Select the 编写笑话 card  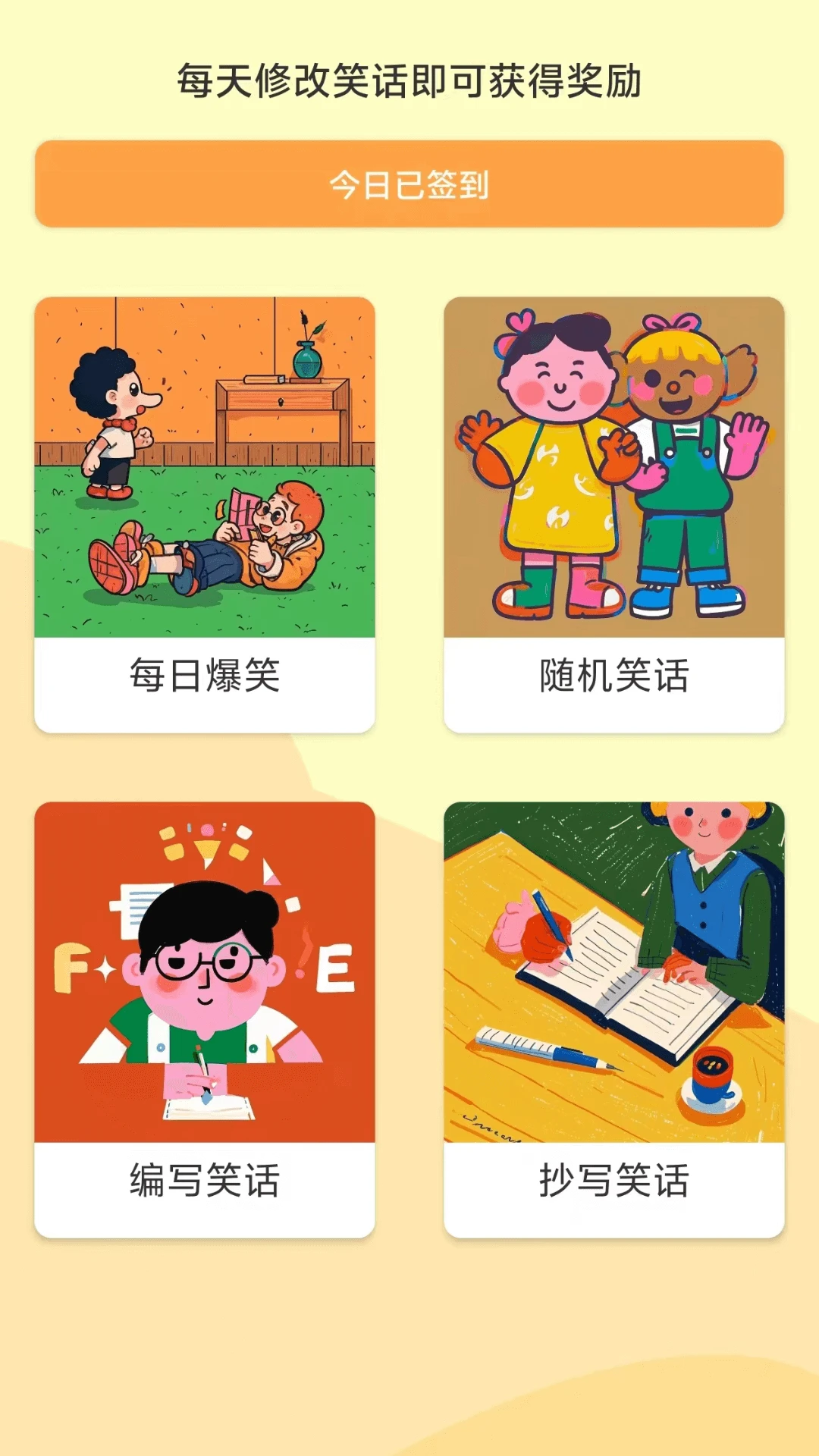coord(205,1019)
